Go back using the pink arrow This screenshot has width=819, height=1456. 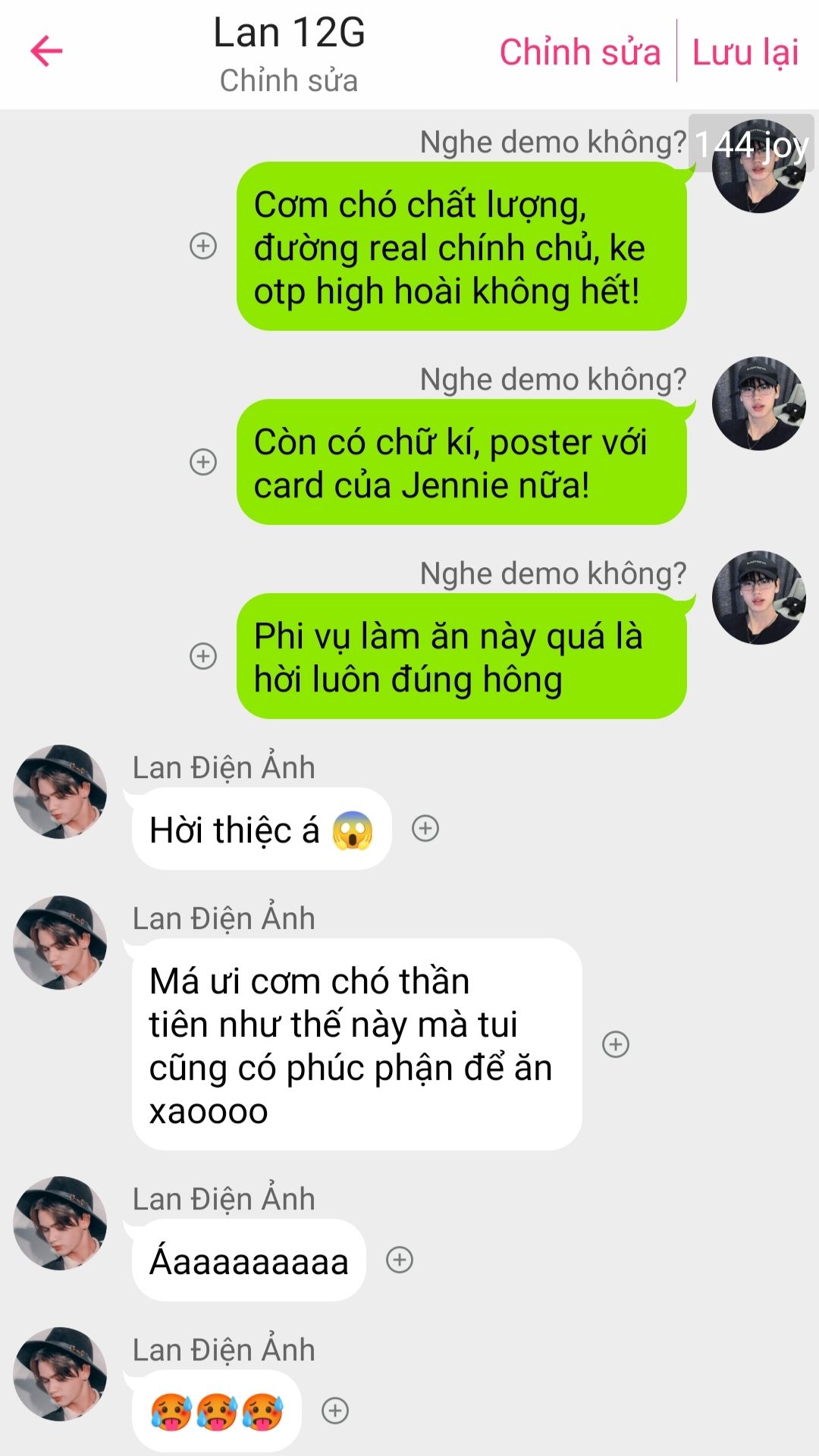[x=46, y=51]
